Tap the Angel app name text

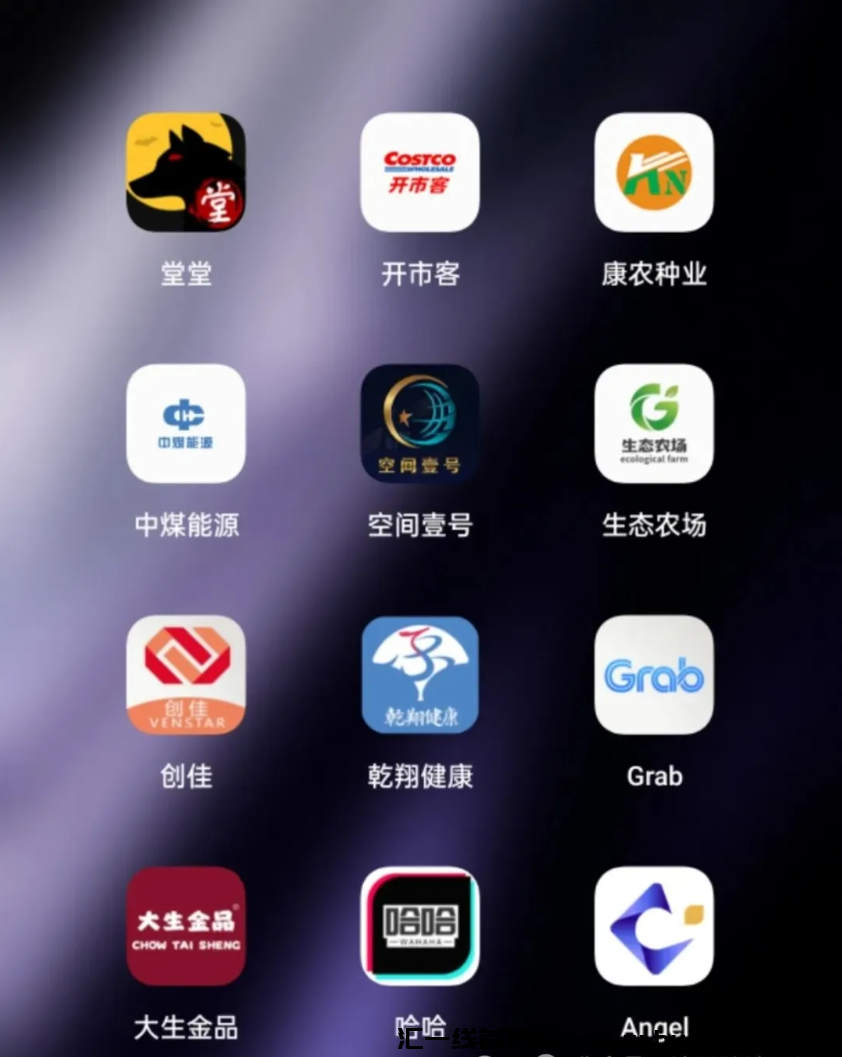click(654, 1027)
